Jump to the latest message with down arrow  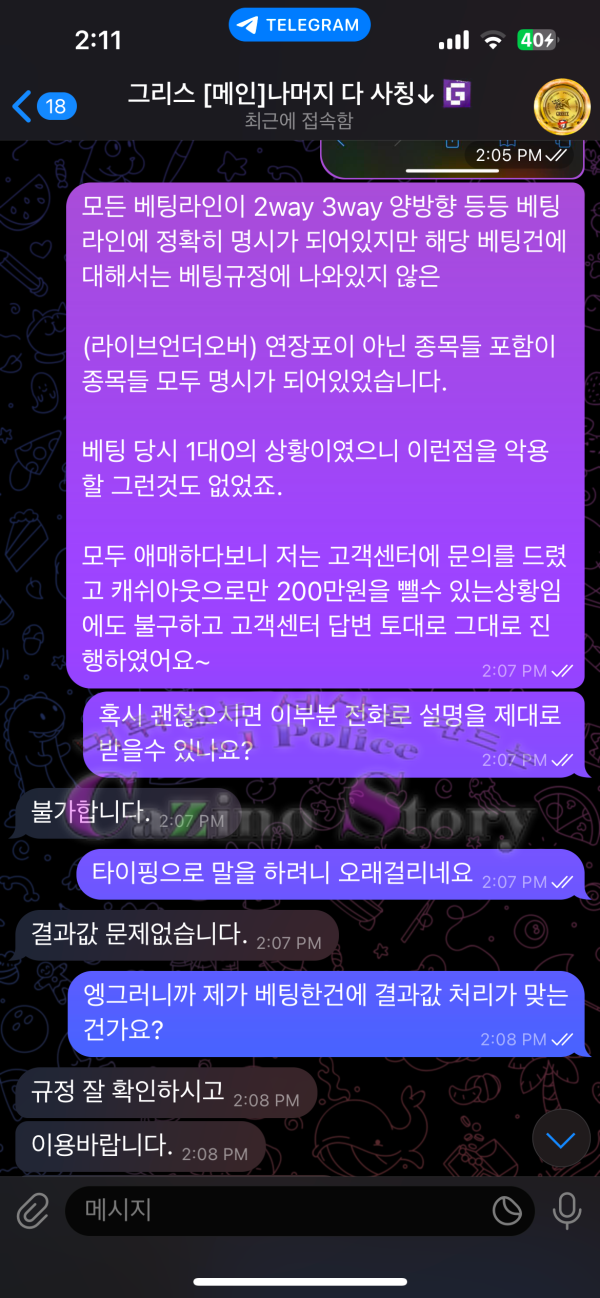click(561, 1140)
